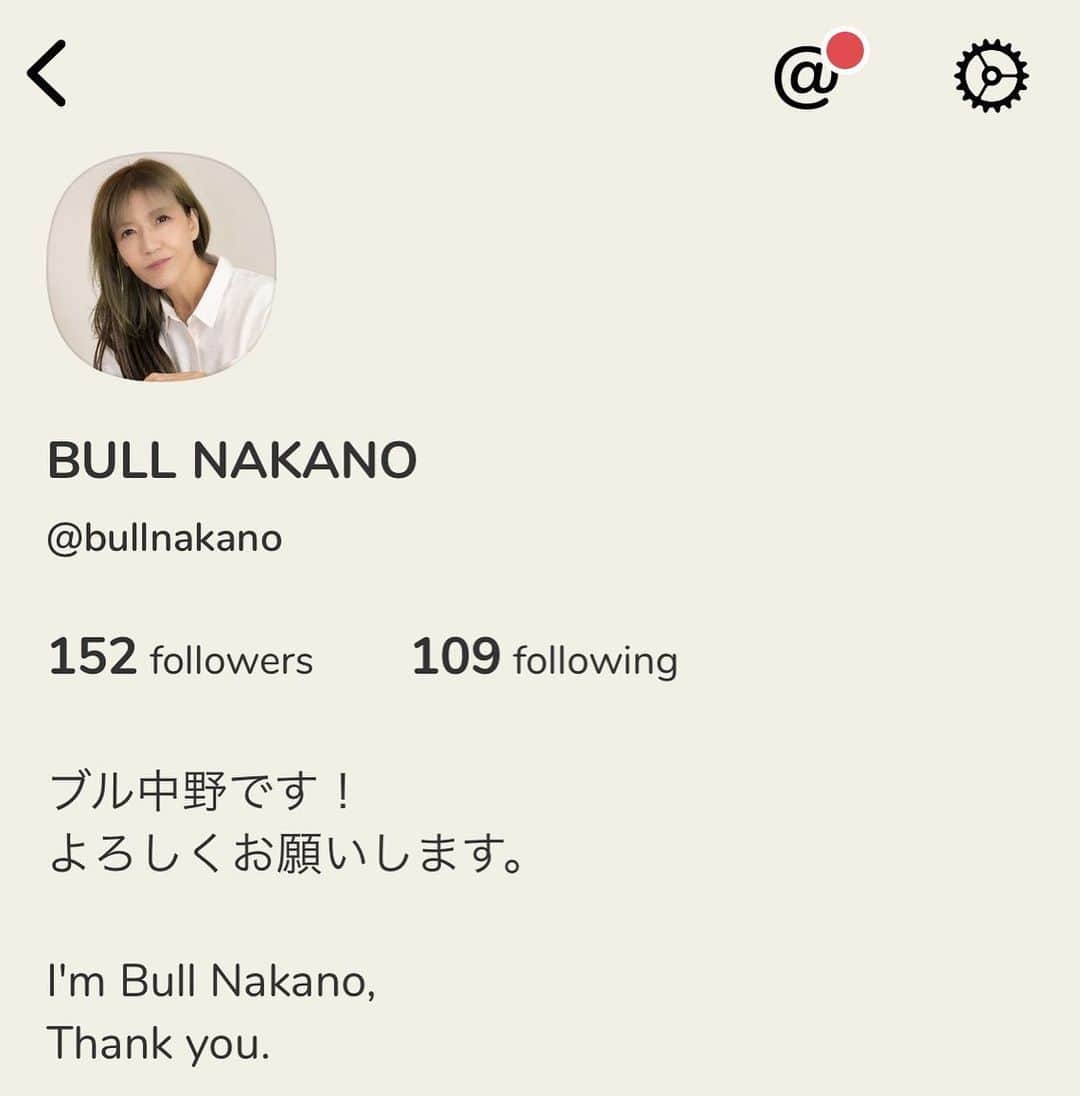The width and height of the screenshot is (1080, 1096).
Task: View the 109 following list
Action: coord(545,659)
